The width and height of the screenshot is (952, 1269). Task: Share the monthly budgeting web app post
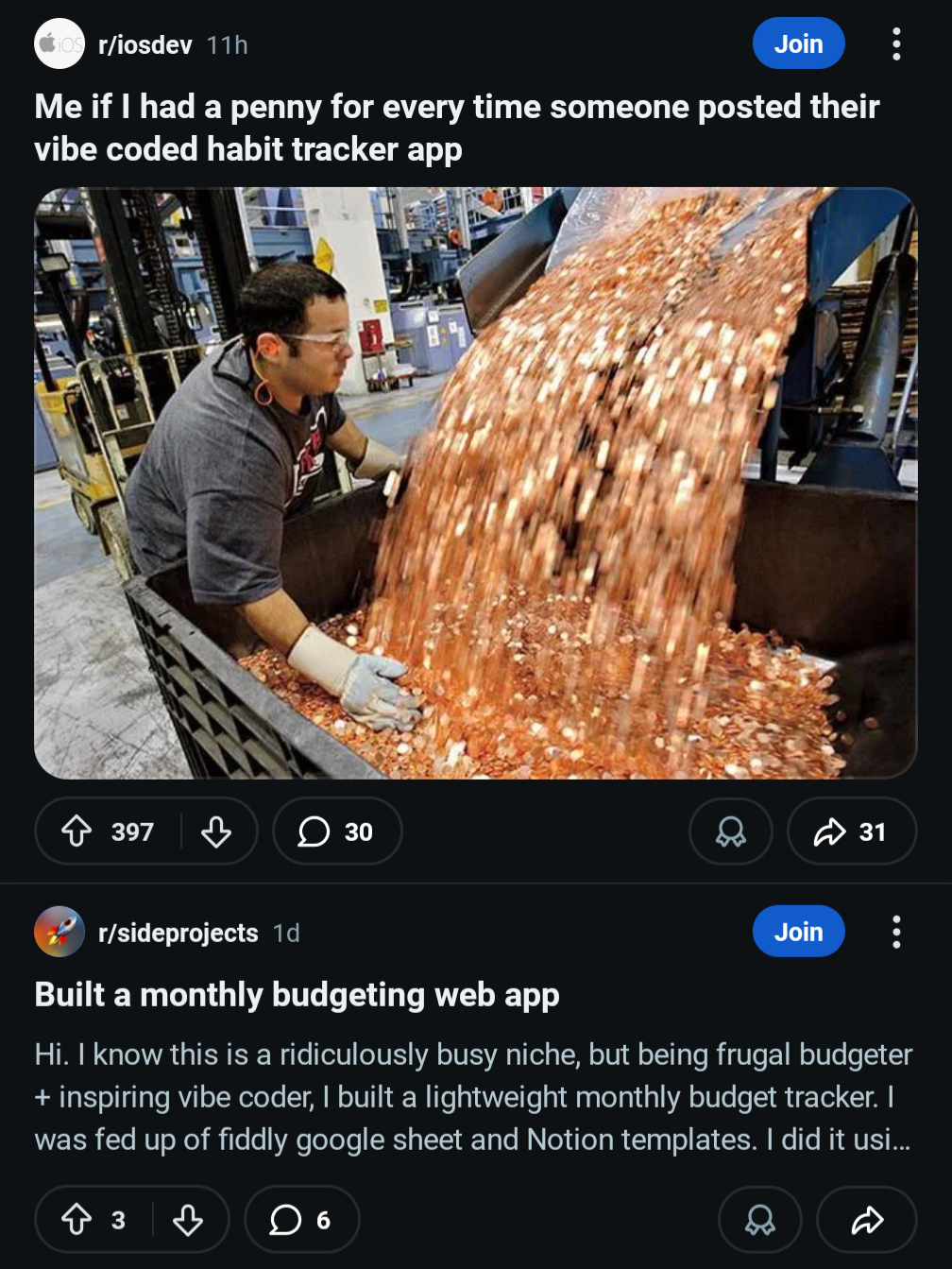click(866, 1220)
